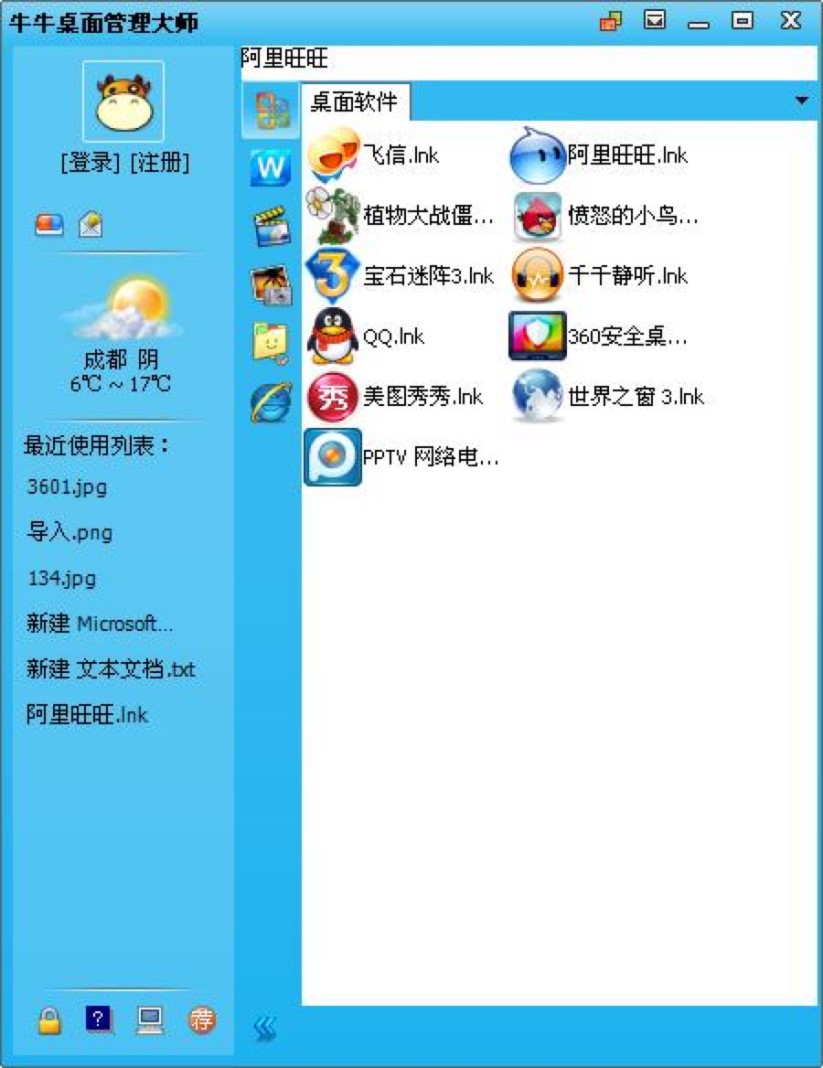Screen dimensions: 823x1068
Task: Expand the 桌面软件 dropdown arrow
Action: (x=801, y=101)
